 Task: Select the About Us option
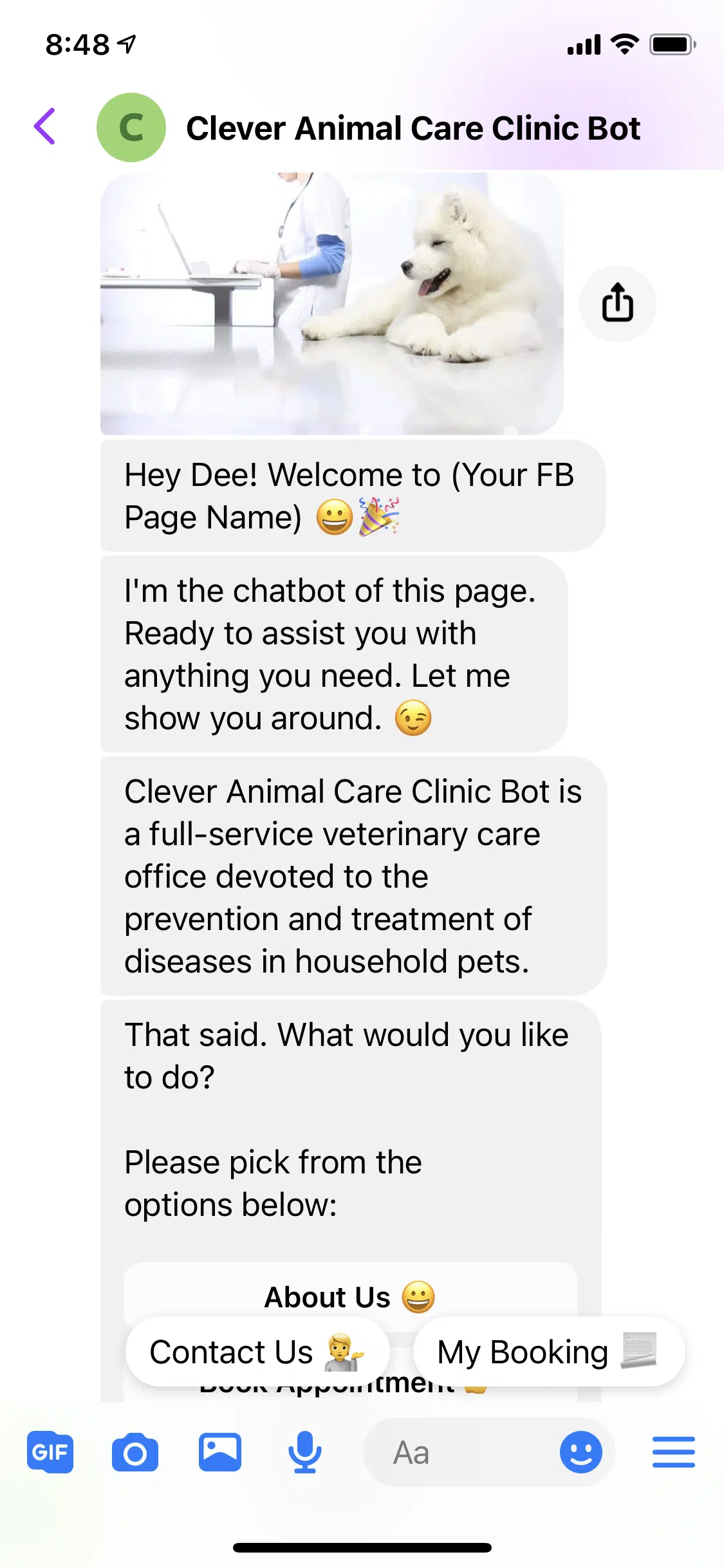(349, 1296)
